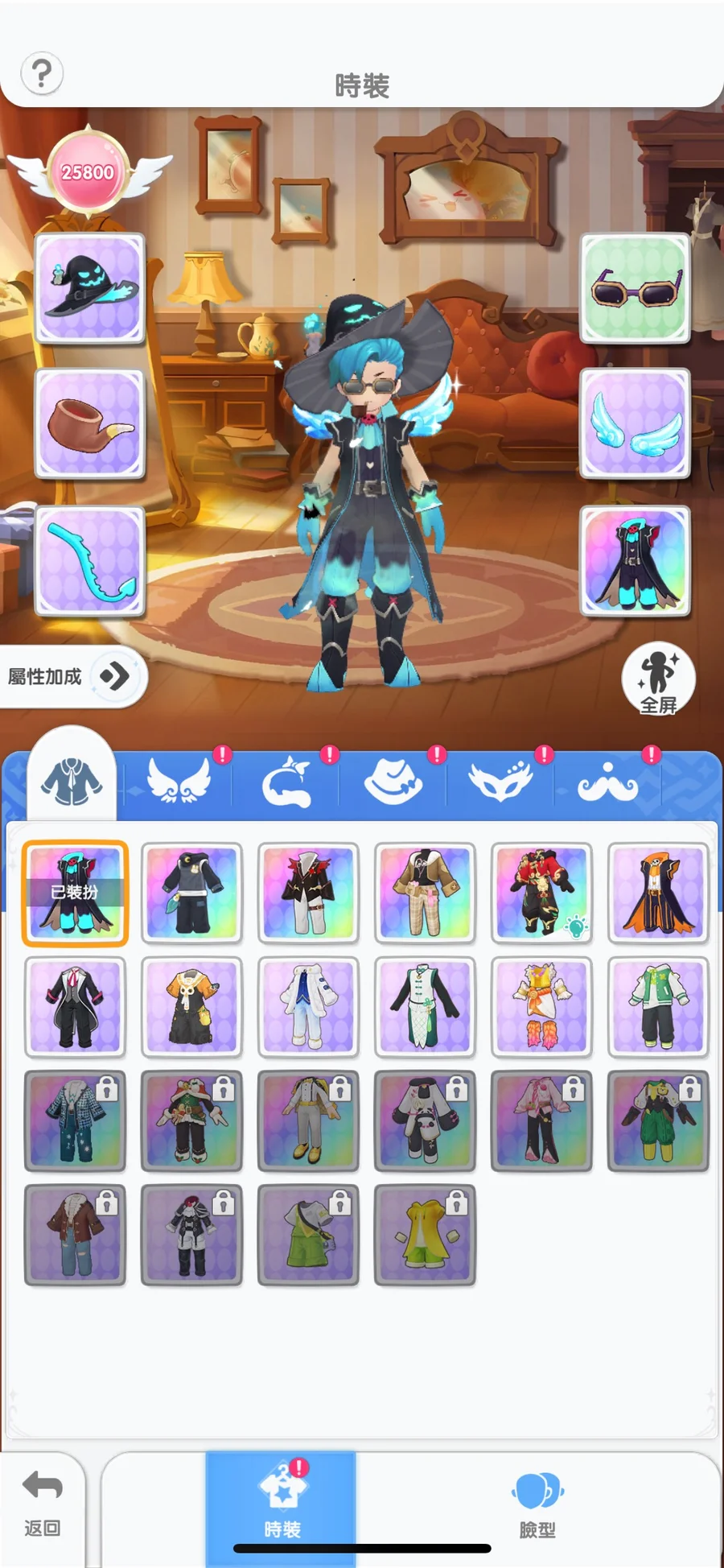Select the black suit with red tie
This screenshot has height=1568, width=724.
tap(75, 1007)
